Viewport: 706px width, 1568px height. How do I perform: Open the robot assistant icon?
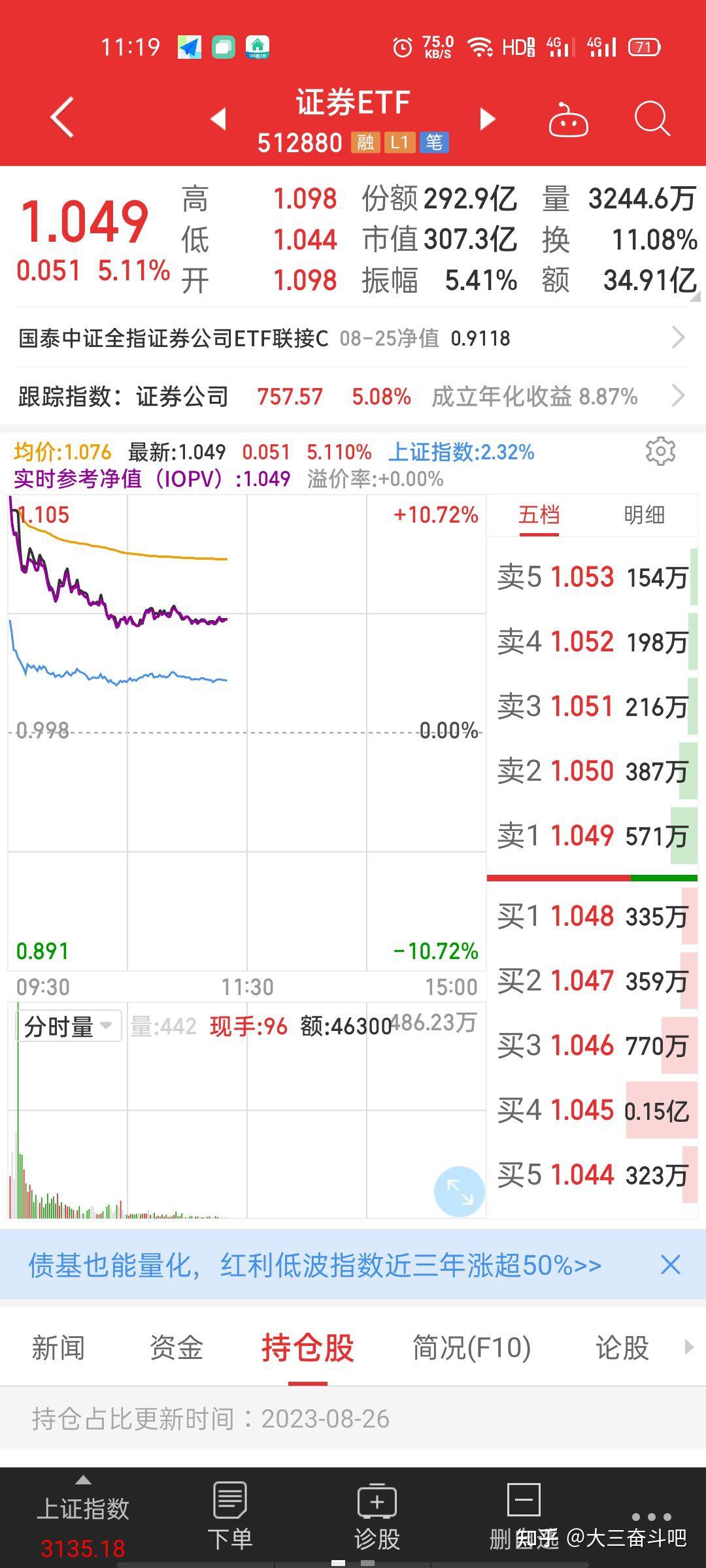point(568,119)
